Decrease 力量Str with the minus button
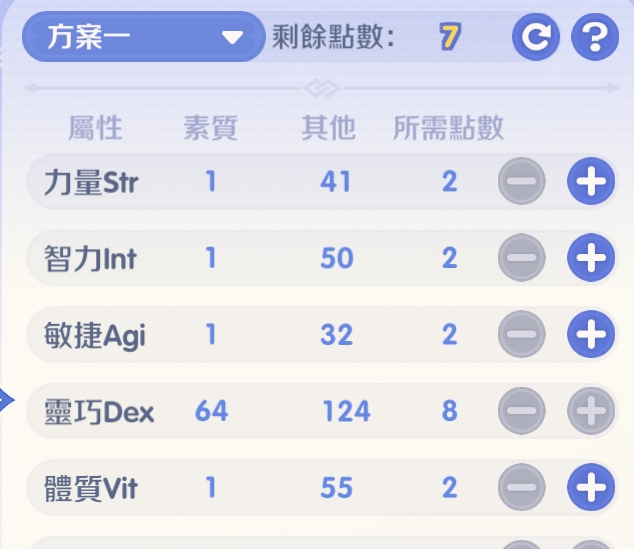 [522, 181]
